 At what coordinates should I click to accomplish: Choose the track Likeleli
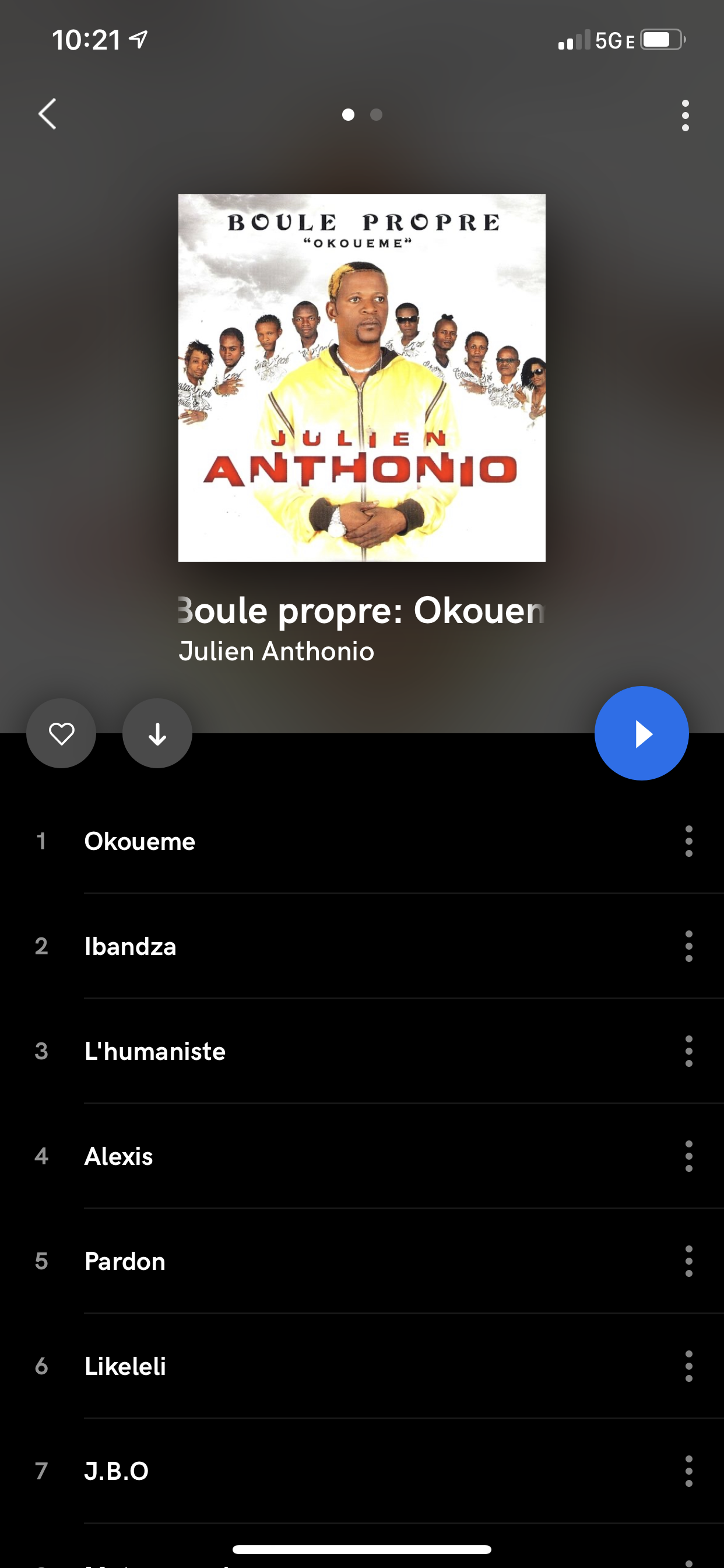point(125,1367)
